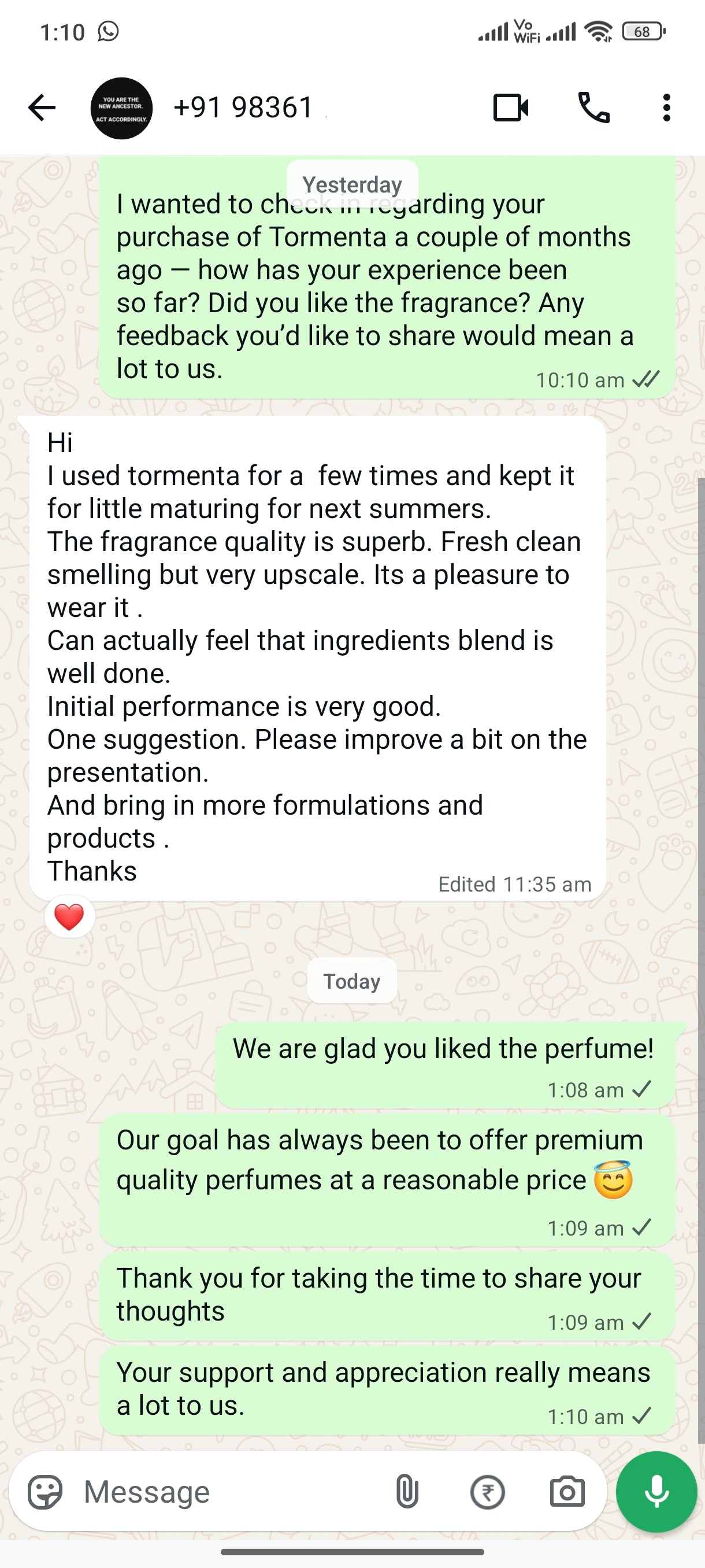
Task: Go back to the chat list
Action: [x=42, y=108]
